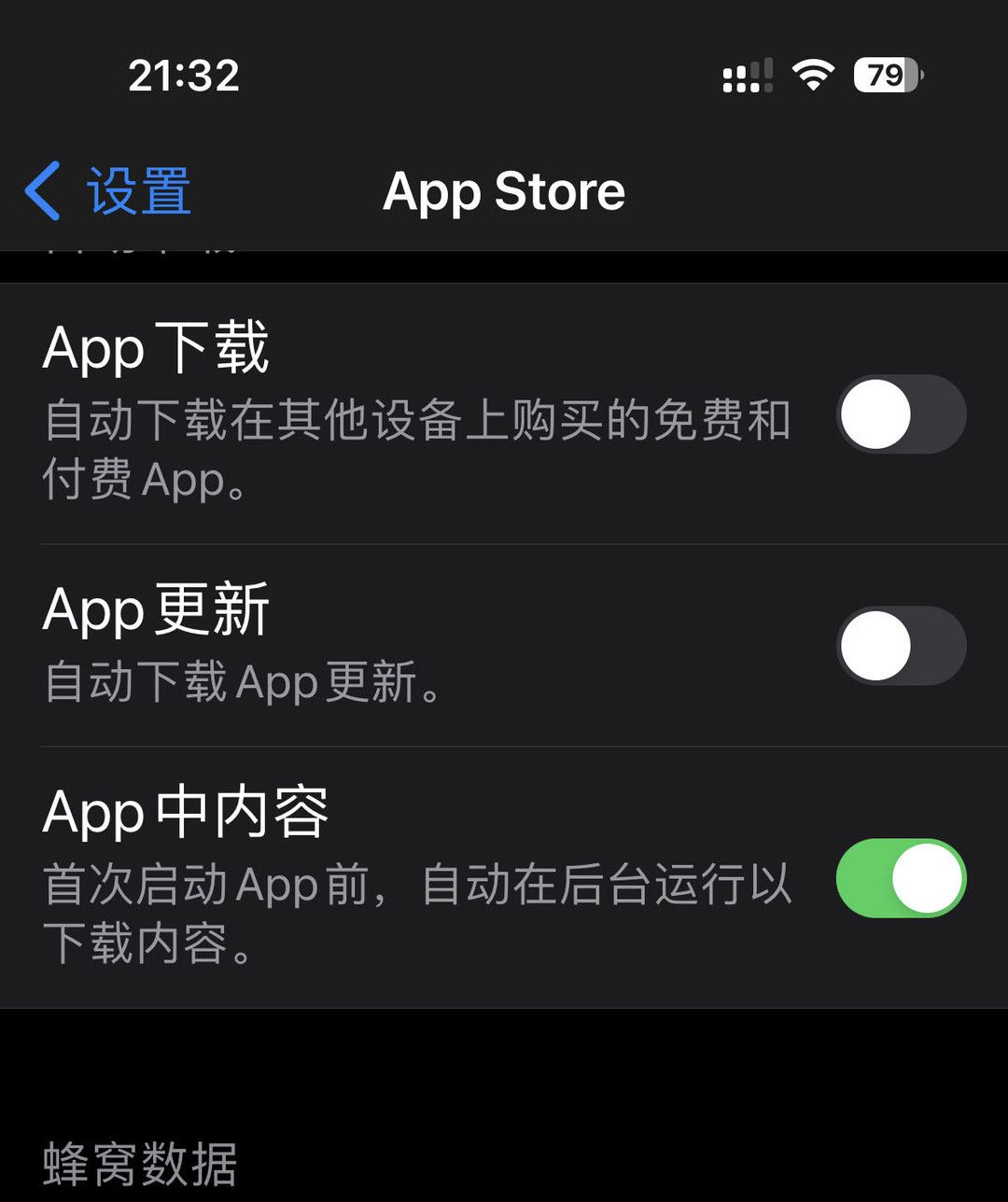Enable the App 下载 switch

click(901, 414)
